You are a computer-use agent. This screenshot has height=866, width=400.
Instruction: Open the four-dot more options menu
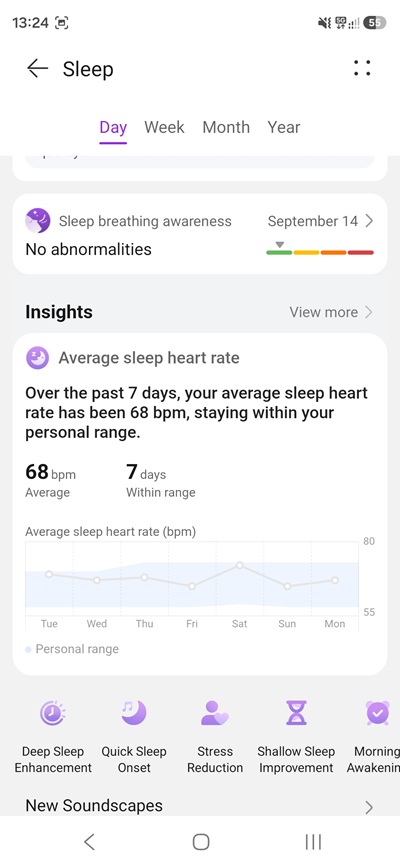pyautogui.click(x=362, y=68)
